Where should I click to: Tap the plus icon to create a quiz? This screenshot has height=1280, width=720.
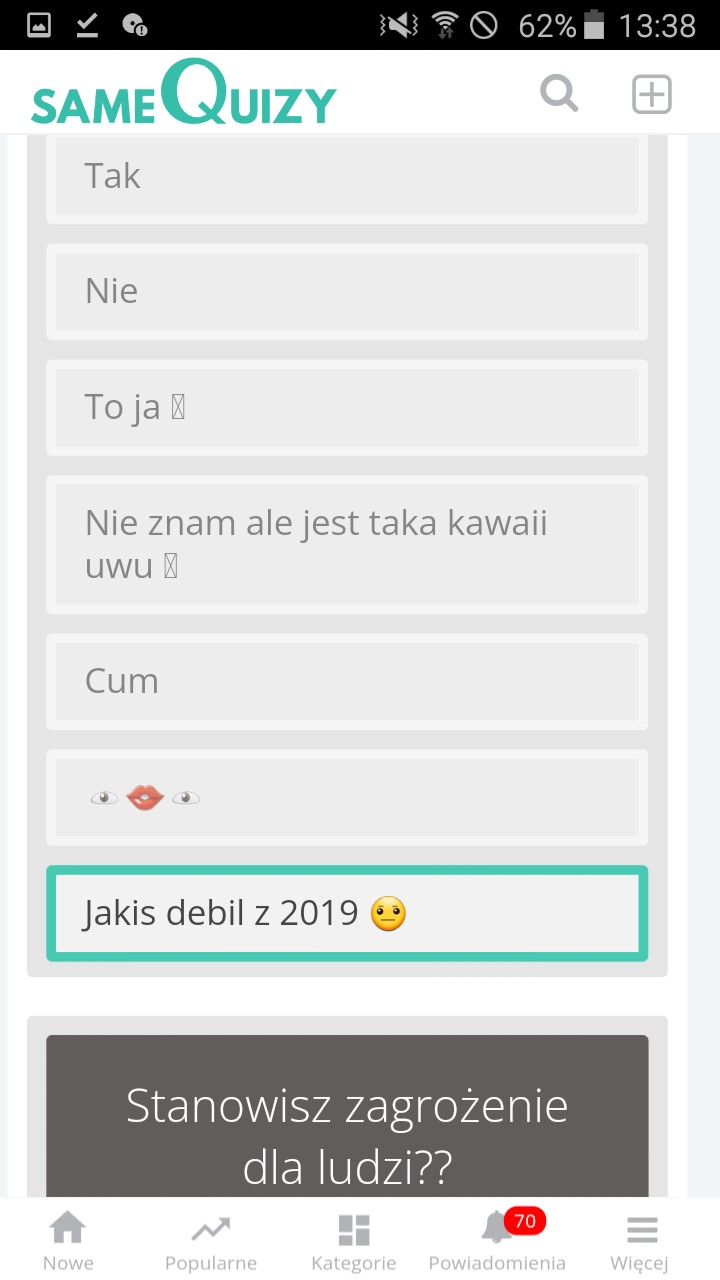(651, 94)
